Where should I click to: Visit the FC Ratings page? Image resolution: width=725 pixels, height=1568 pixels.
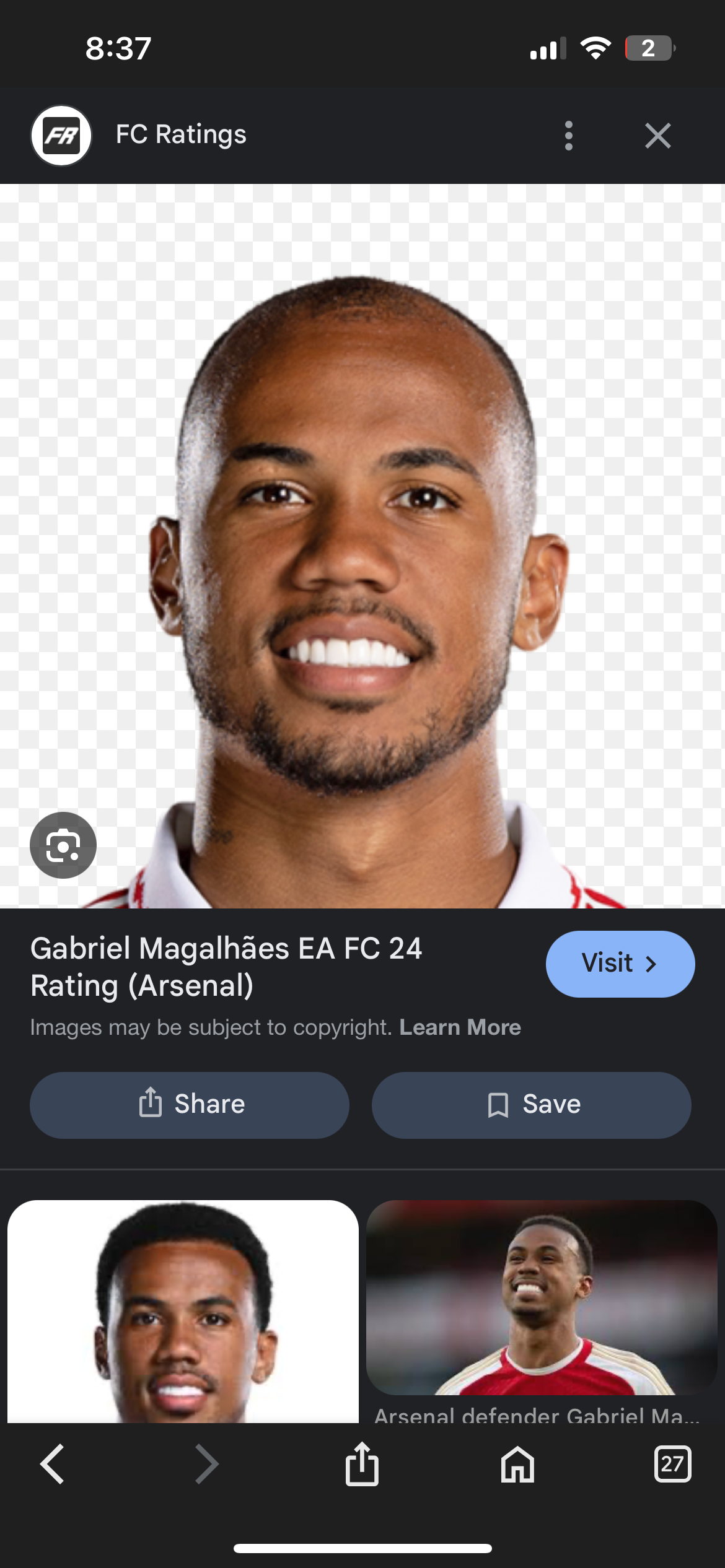[620, 964]
